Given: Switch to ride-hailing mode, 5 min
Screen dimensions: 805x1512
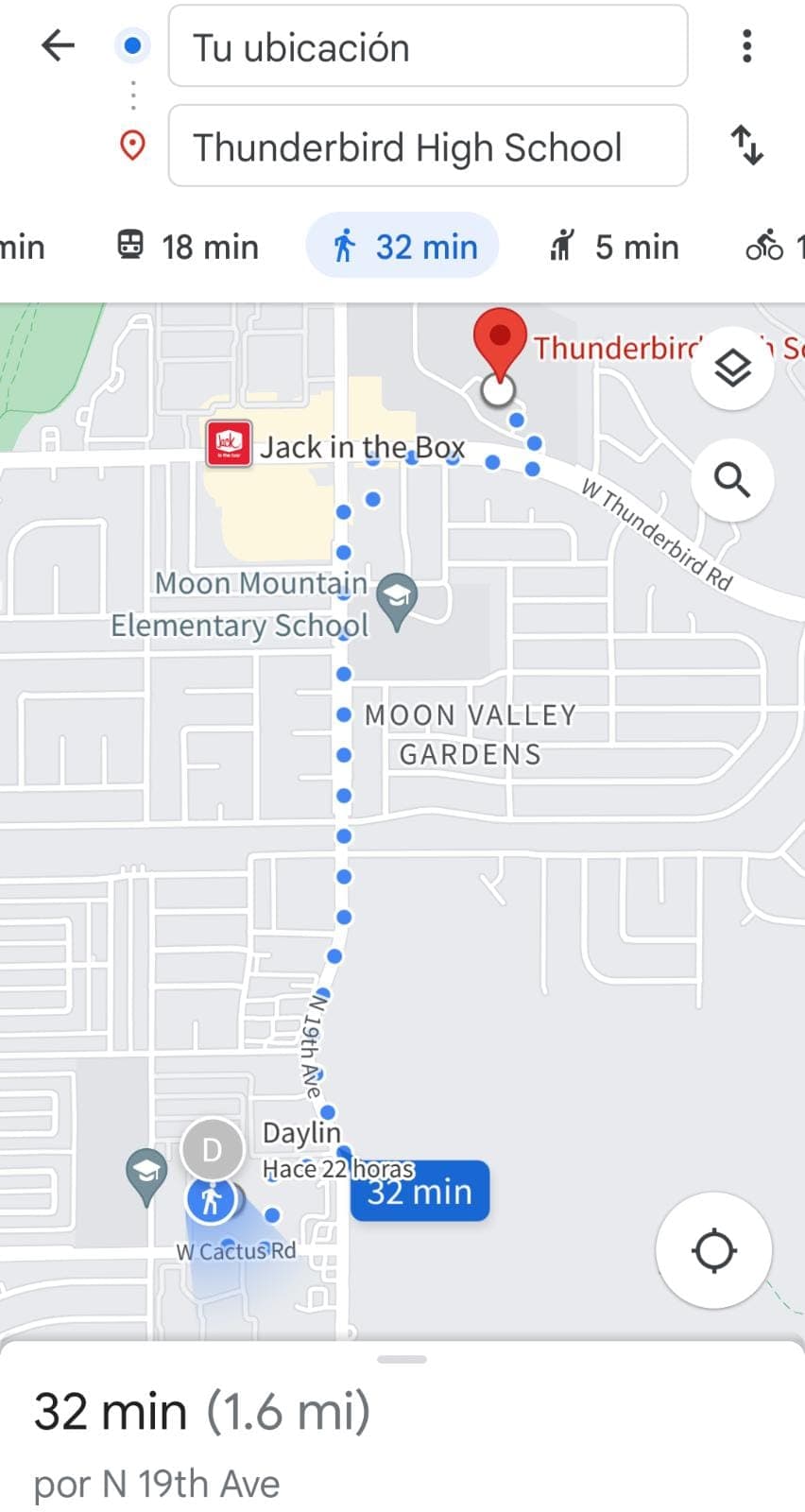Looking at the screenshot, I should [x=613, y=247].
